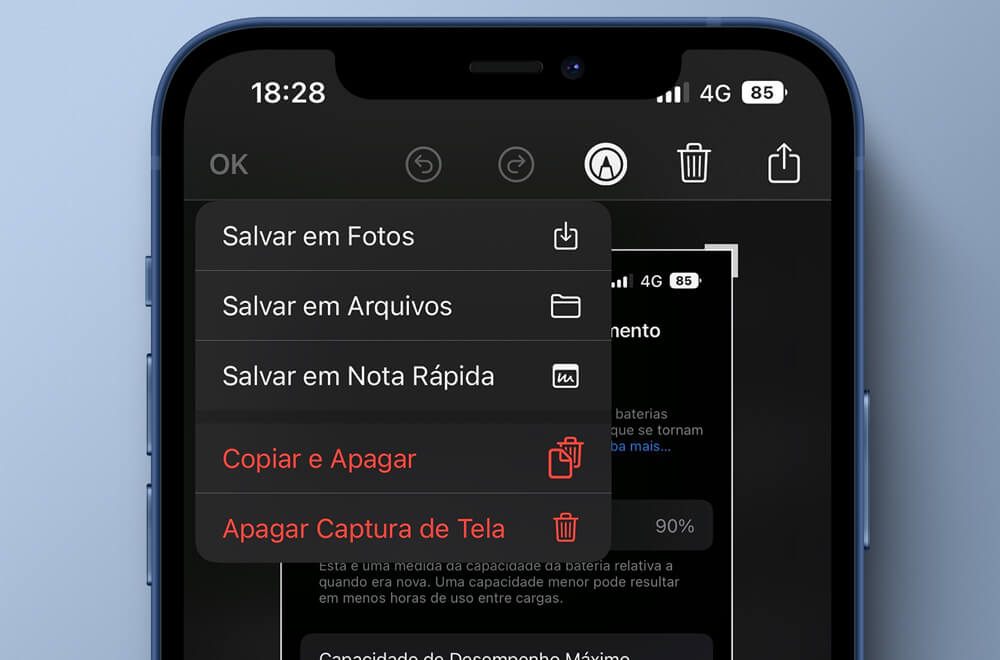Select Apagar Captura de Tela
1000x660 pixels.
click(x=402, y=528)
